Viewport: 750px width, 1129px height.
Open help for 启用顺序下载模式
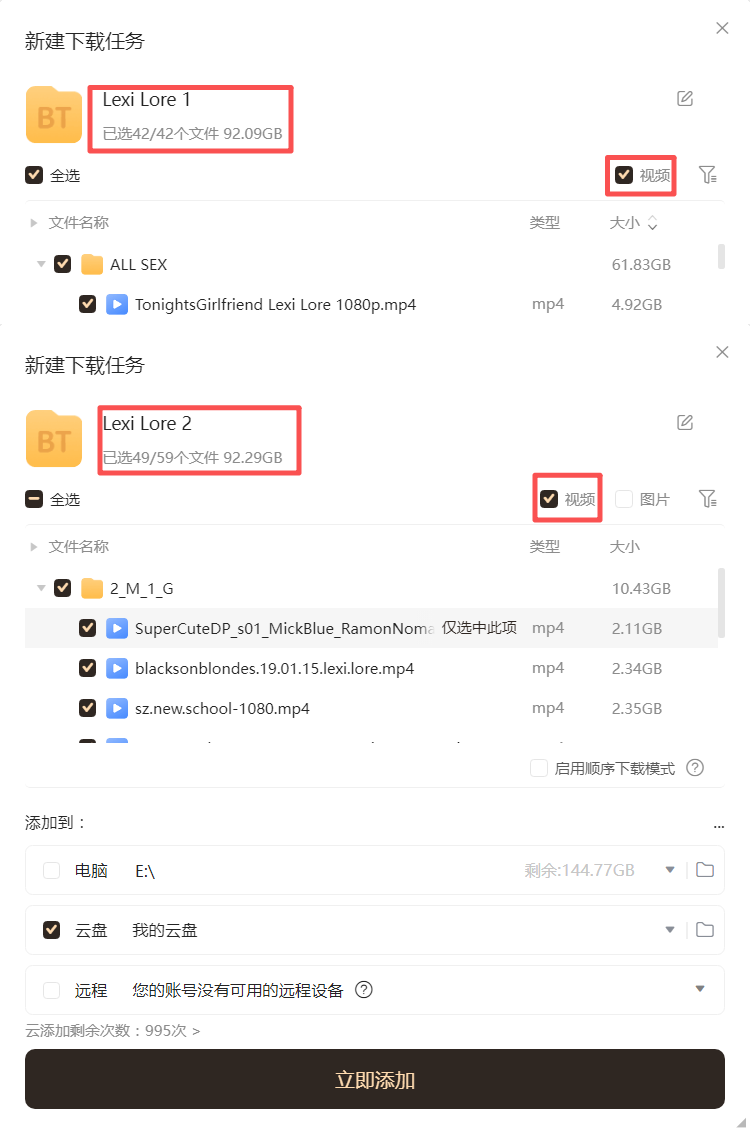pos(695,768)
